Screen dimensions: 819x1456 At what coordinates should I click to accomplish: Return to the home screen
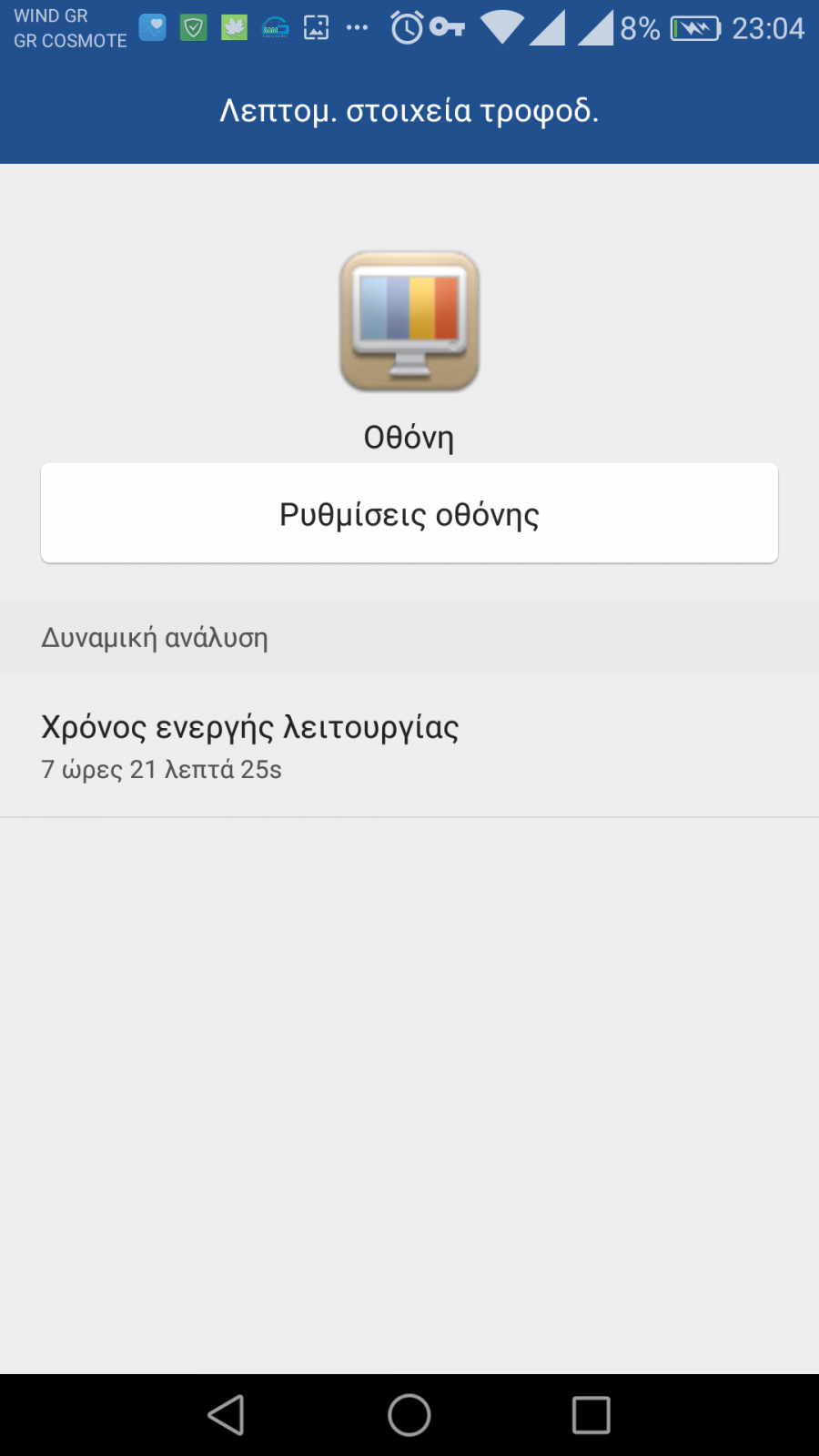click(409, 1415)
